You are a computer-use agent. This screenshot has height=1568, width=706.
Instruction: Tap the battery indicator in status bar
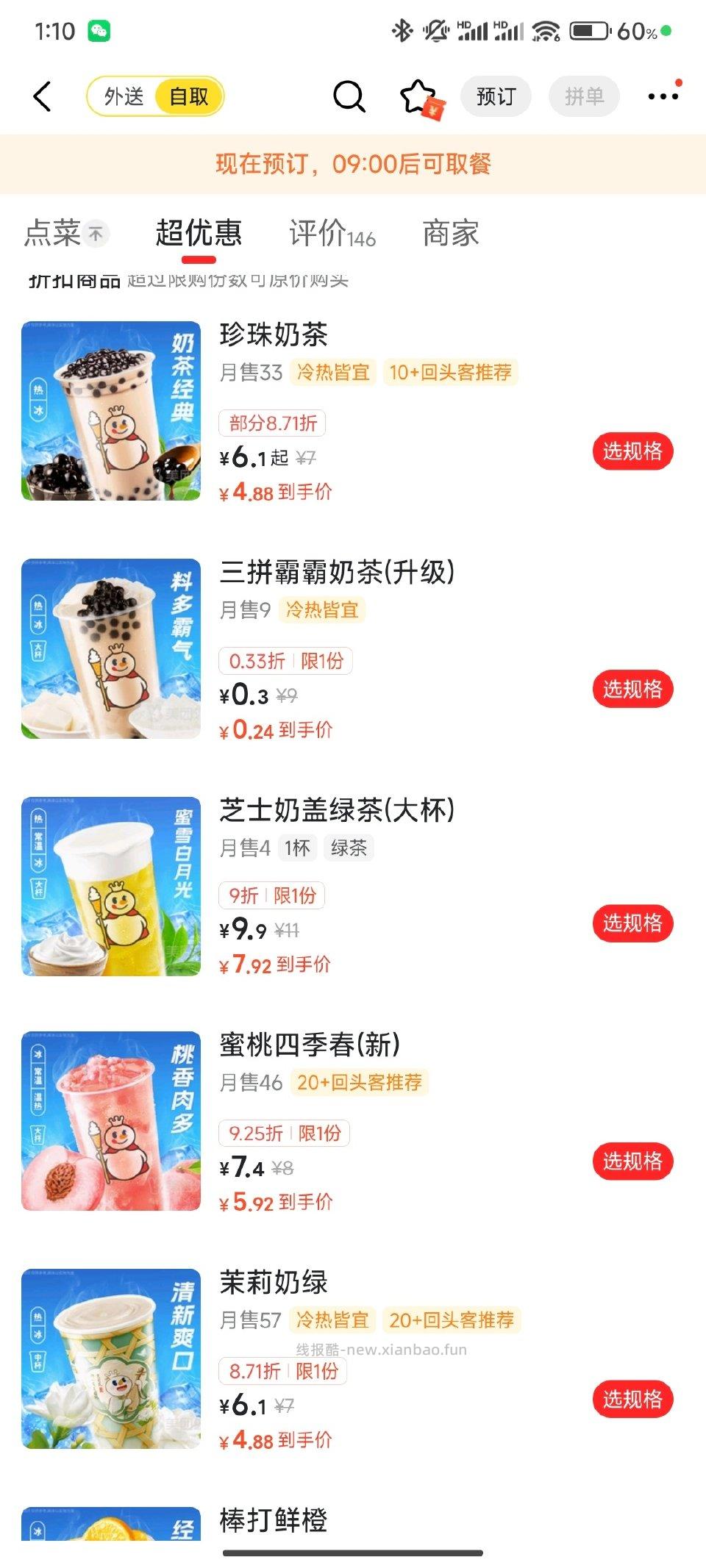pos(588,29)
